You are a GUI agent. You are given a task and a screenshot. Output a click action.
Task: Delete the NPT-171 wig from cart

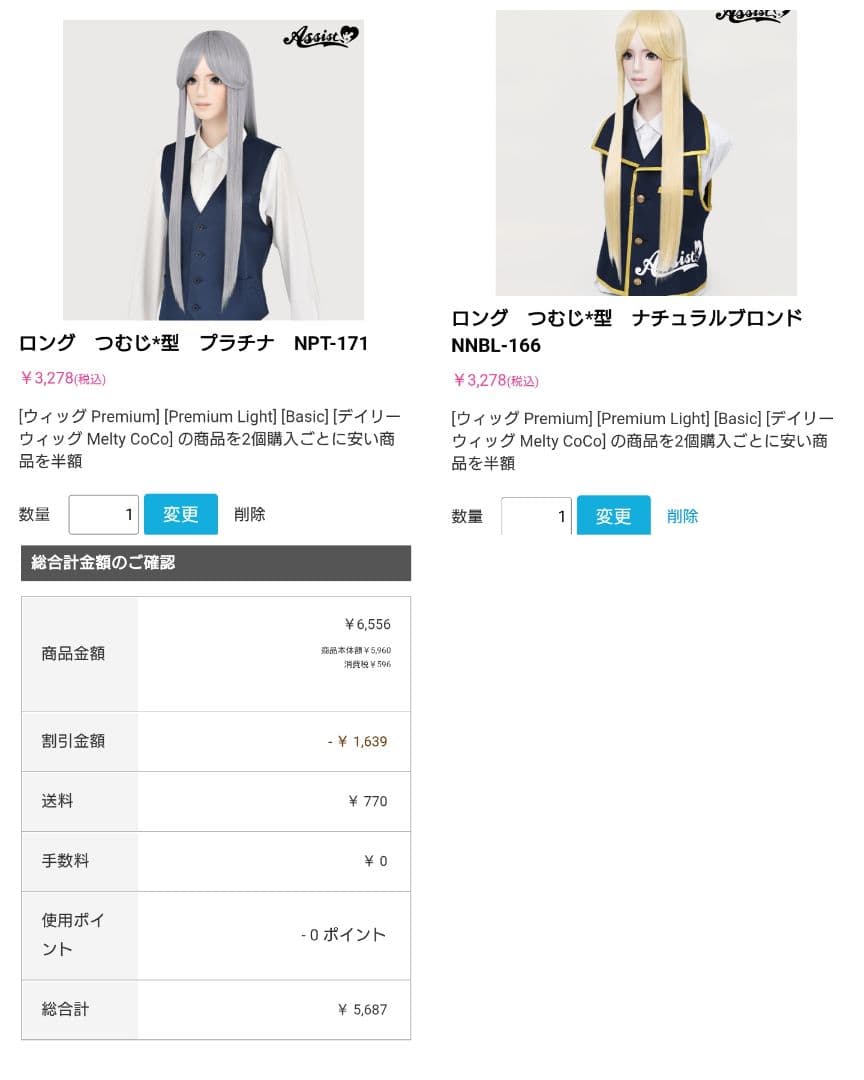click(250, 515)
